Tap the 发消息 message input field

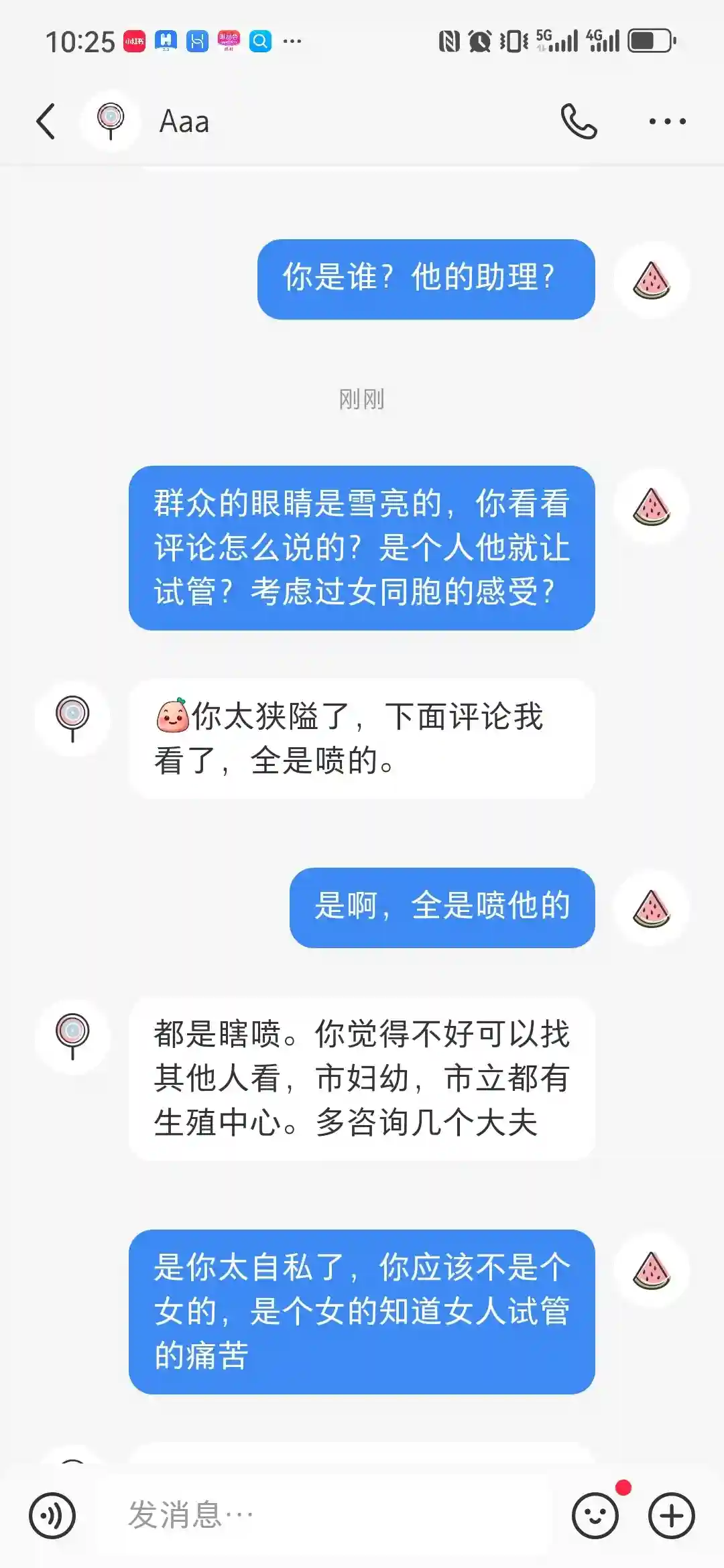[x=322, y=1516]
